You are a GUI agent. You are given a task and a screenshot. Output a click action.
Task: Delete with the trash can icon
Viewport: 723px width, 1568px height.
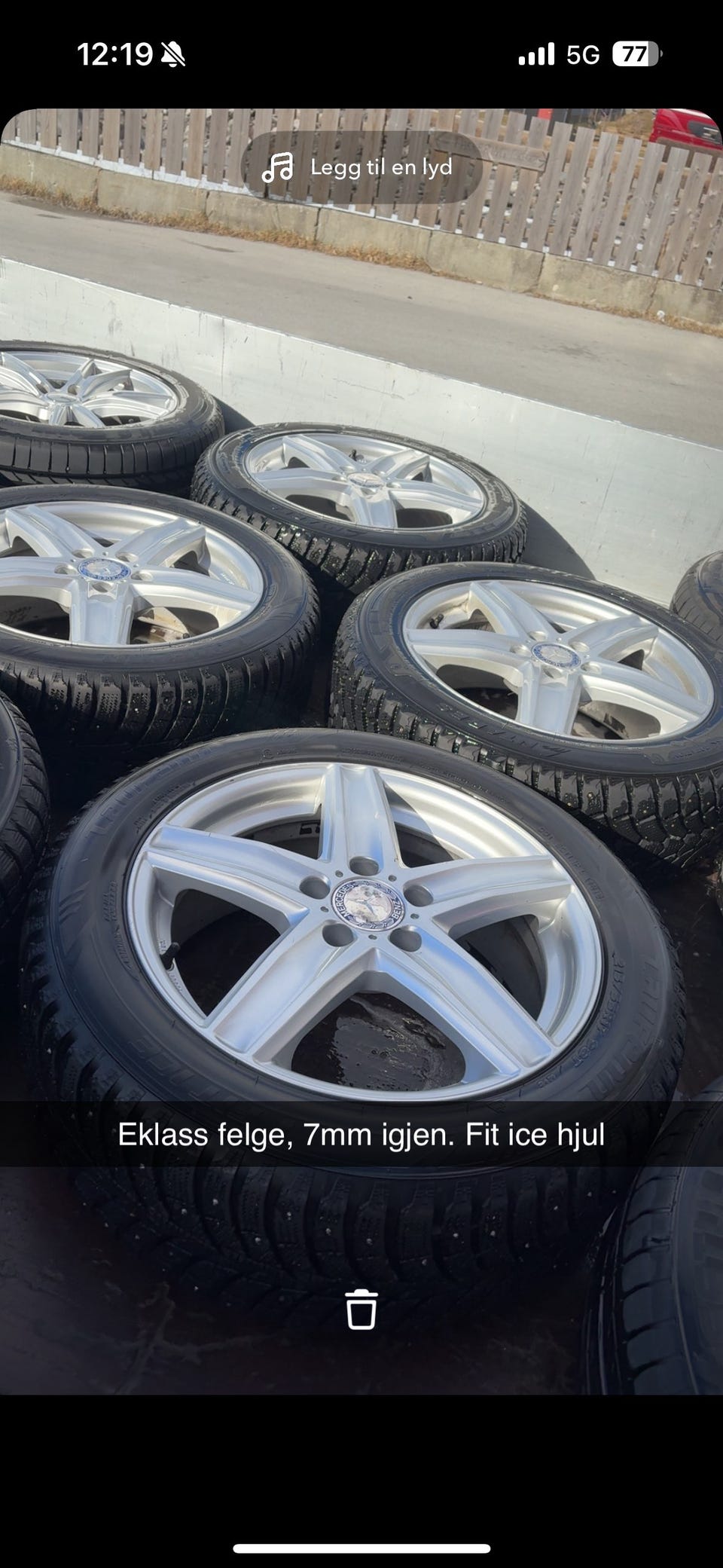pyautogui.click(x=361, y=1309)
